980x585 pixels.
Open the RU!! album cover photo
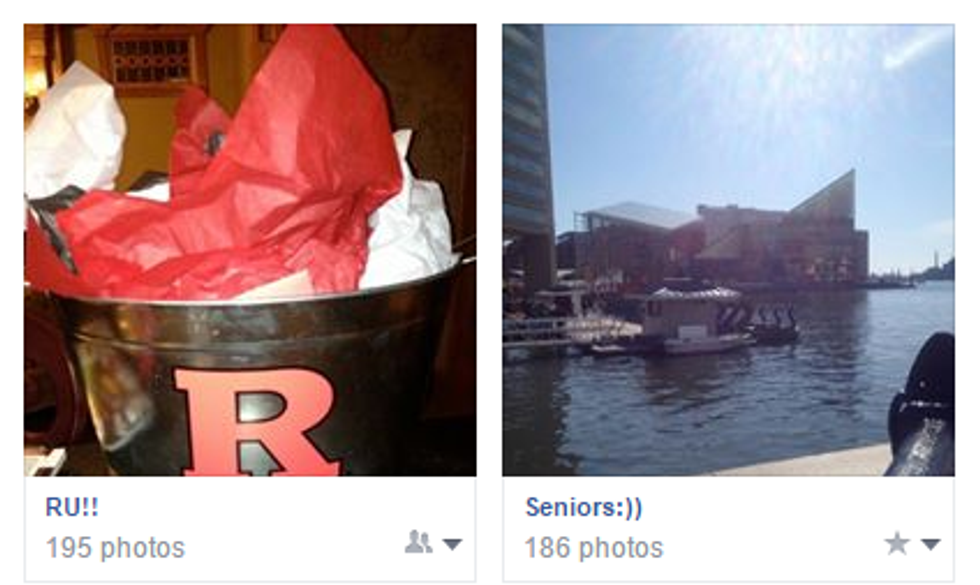click(x=250, y=250)
